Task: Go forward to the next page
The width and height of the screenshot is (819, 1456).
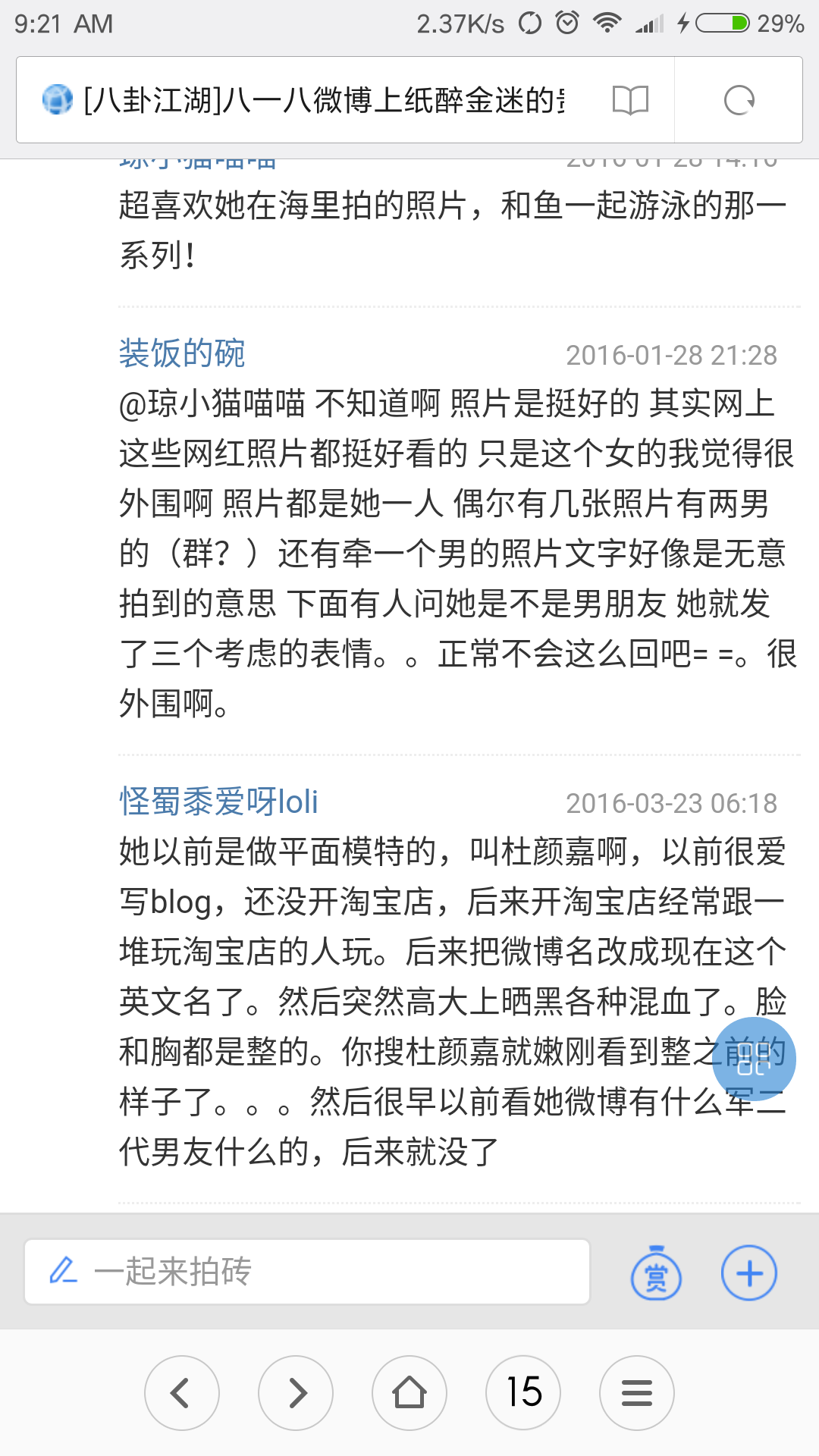Action: (296, 1393)
